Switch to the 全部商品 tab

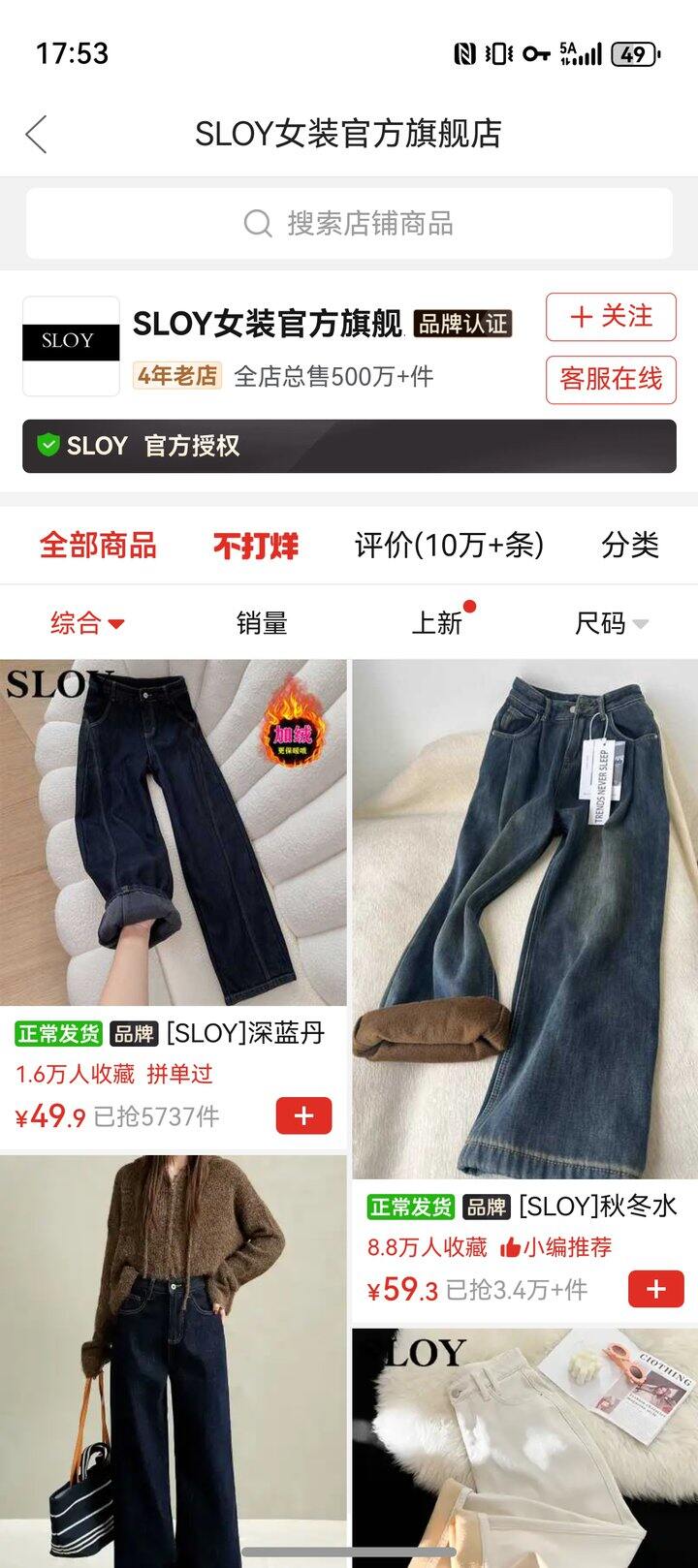(x=98, y=546)
